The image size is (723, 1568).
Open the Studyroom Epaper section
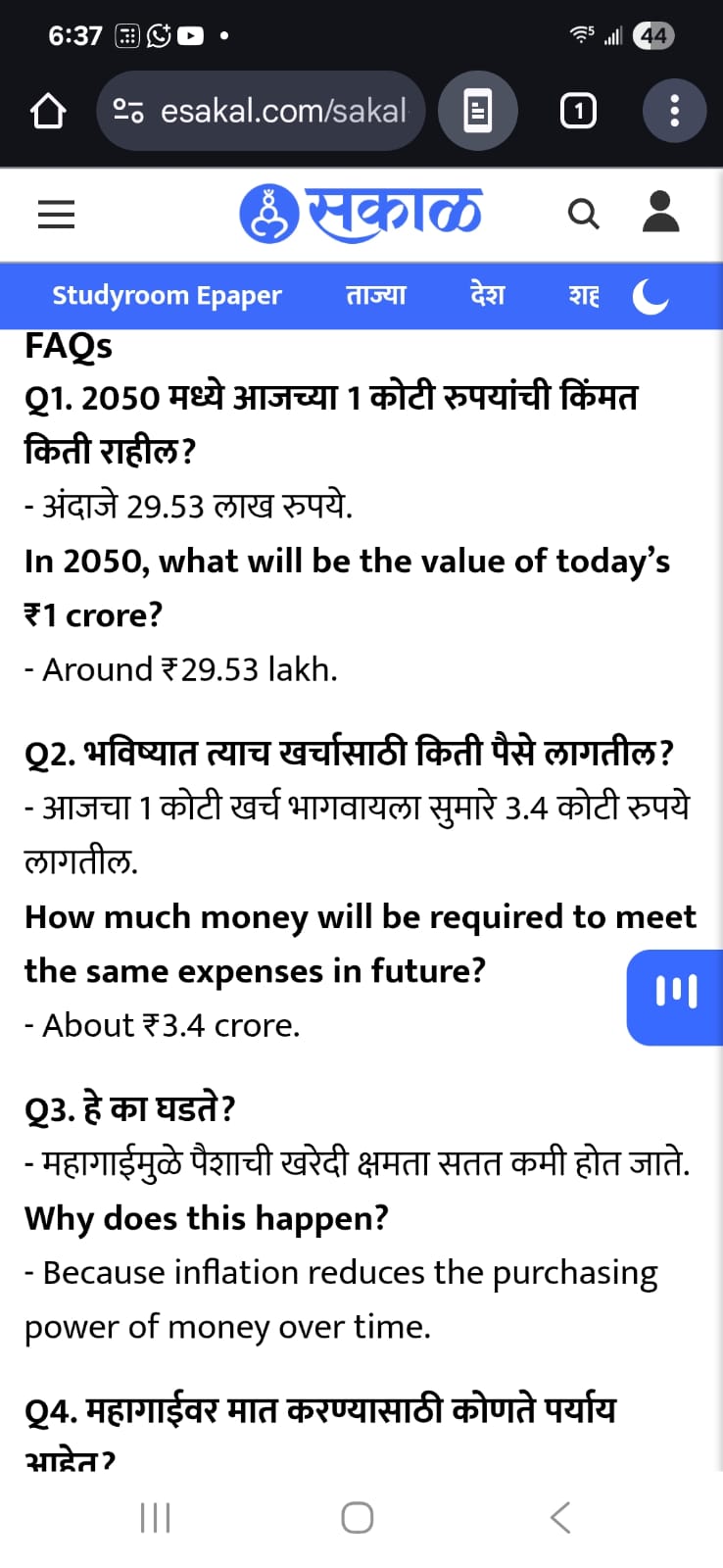(167, 295)
